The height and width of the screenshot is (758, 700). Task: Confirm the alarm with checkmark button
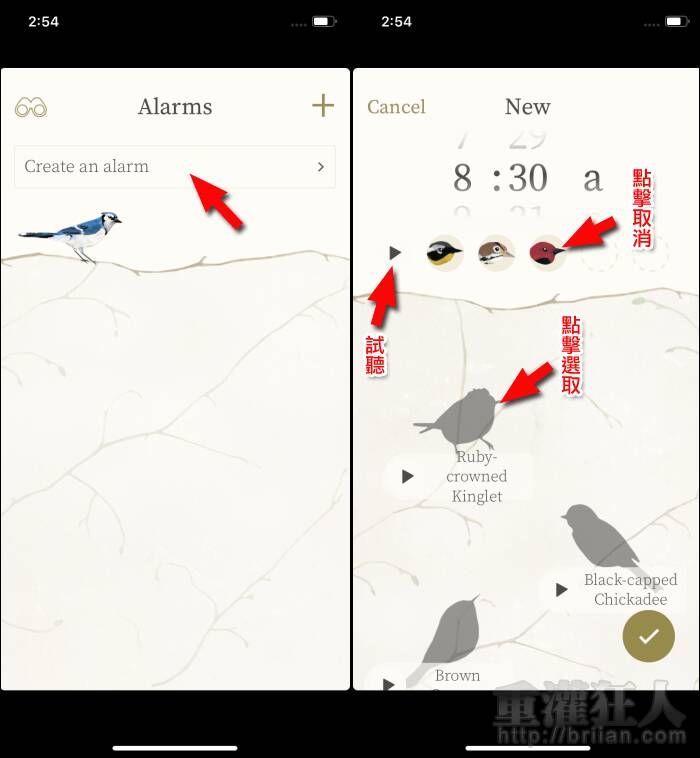click(648, 636)
